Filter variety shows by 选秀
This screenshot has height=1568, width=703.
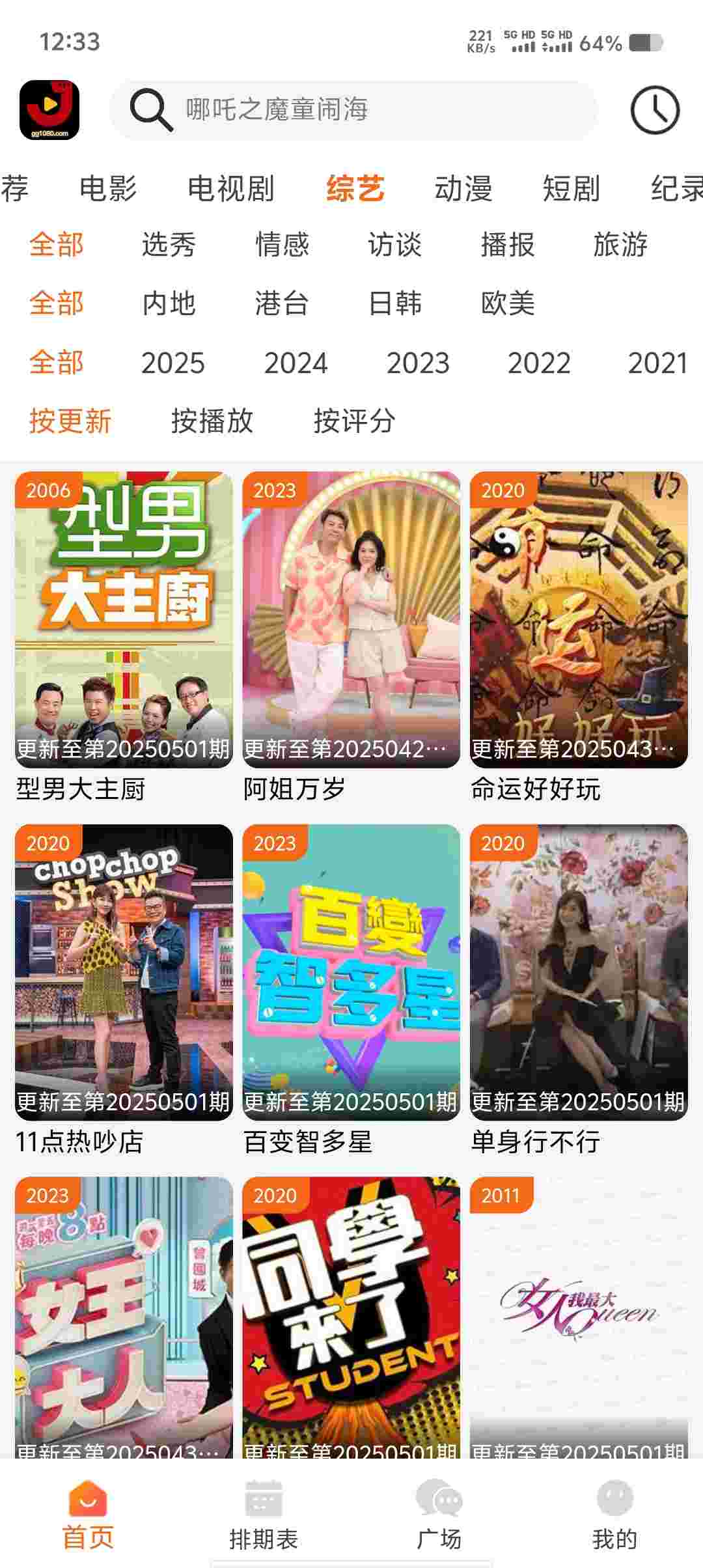[169, 245]
